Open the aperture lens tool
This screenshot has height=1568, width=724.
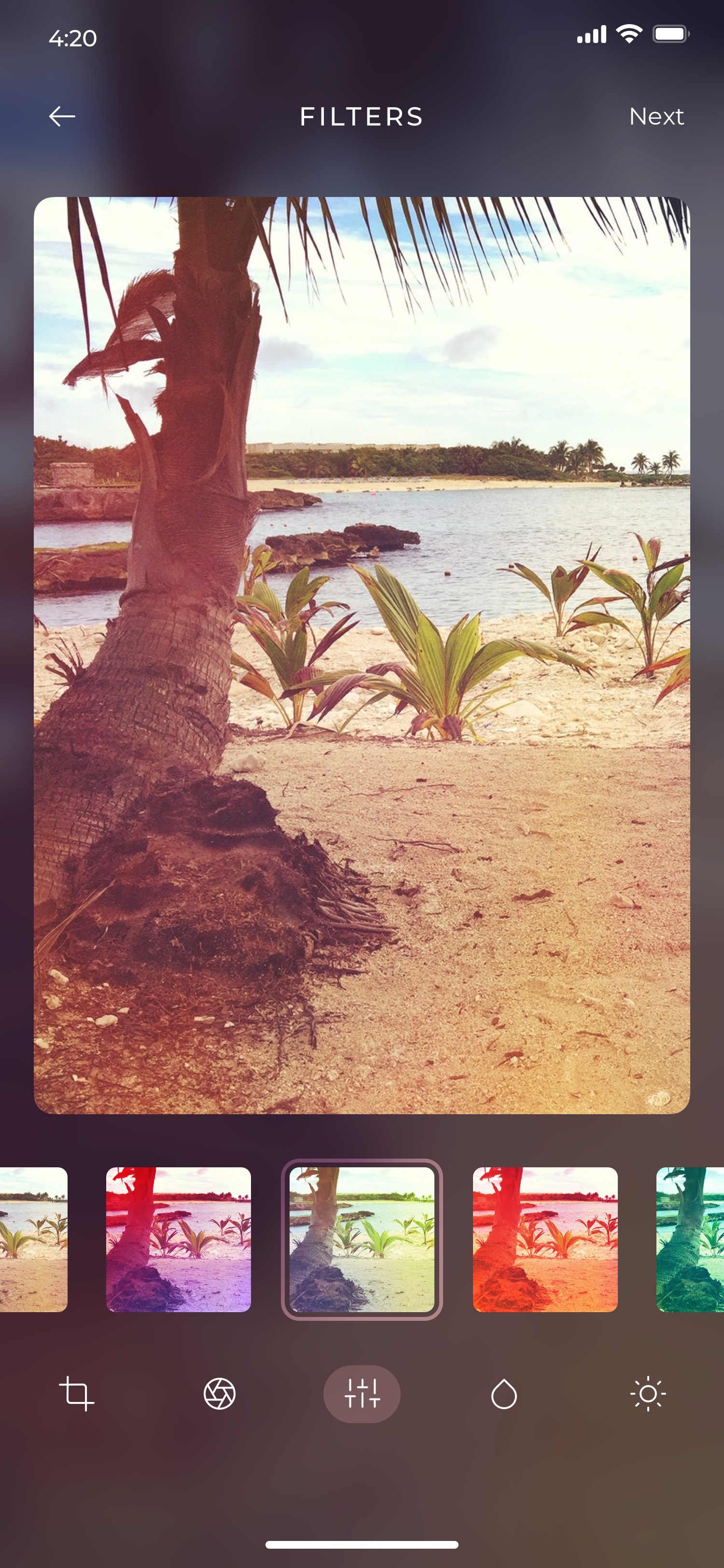point(220,1393)
